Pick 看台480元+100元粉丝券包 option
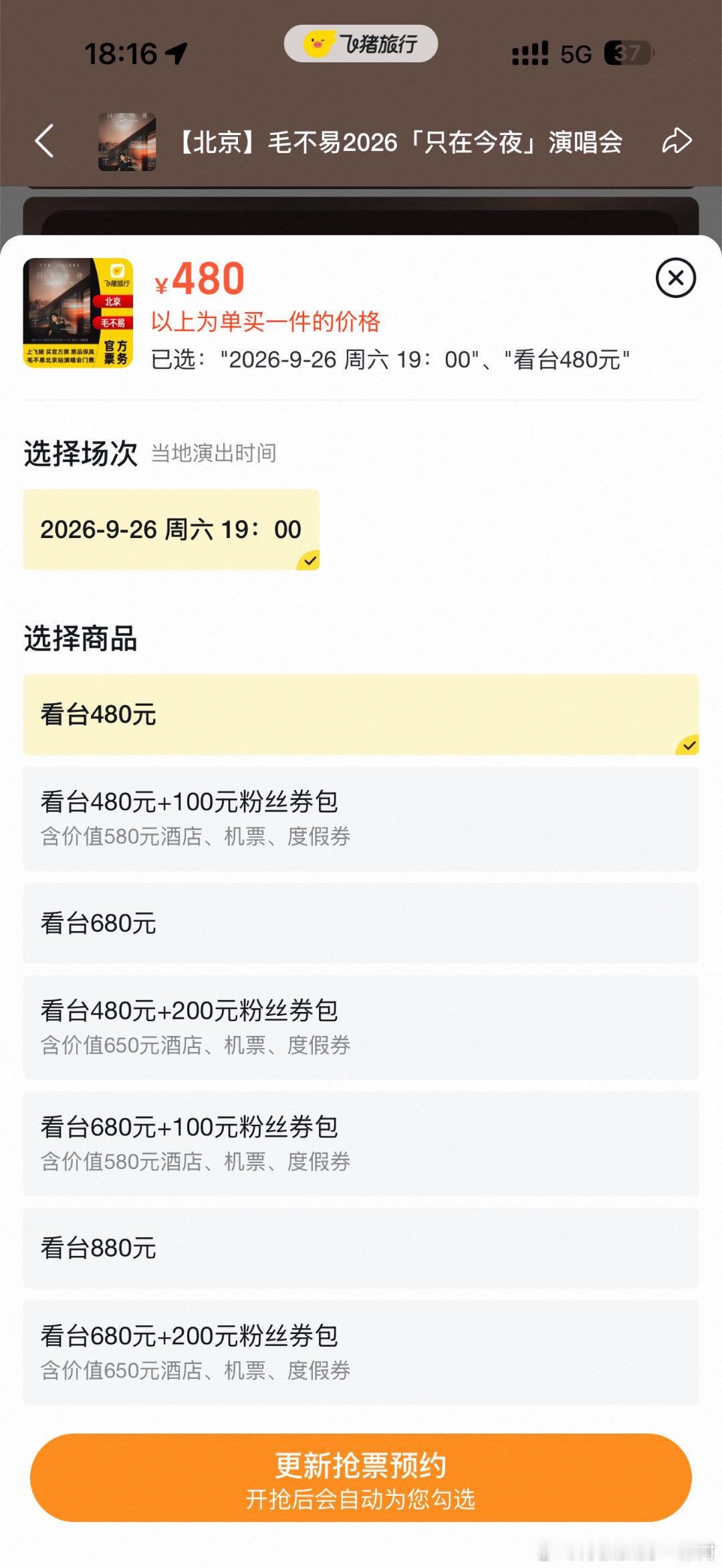 click(361, 819)
